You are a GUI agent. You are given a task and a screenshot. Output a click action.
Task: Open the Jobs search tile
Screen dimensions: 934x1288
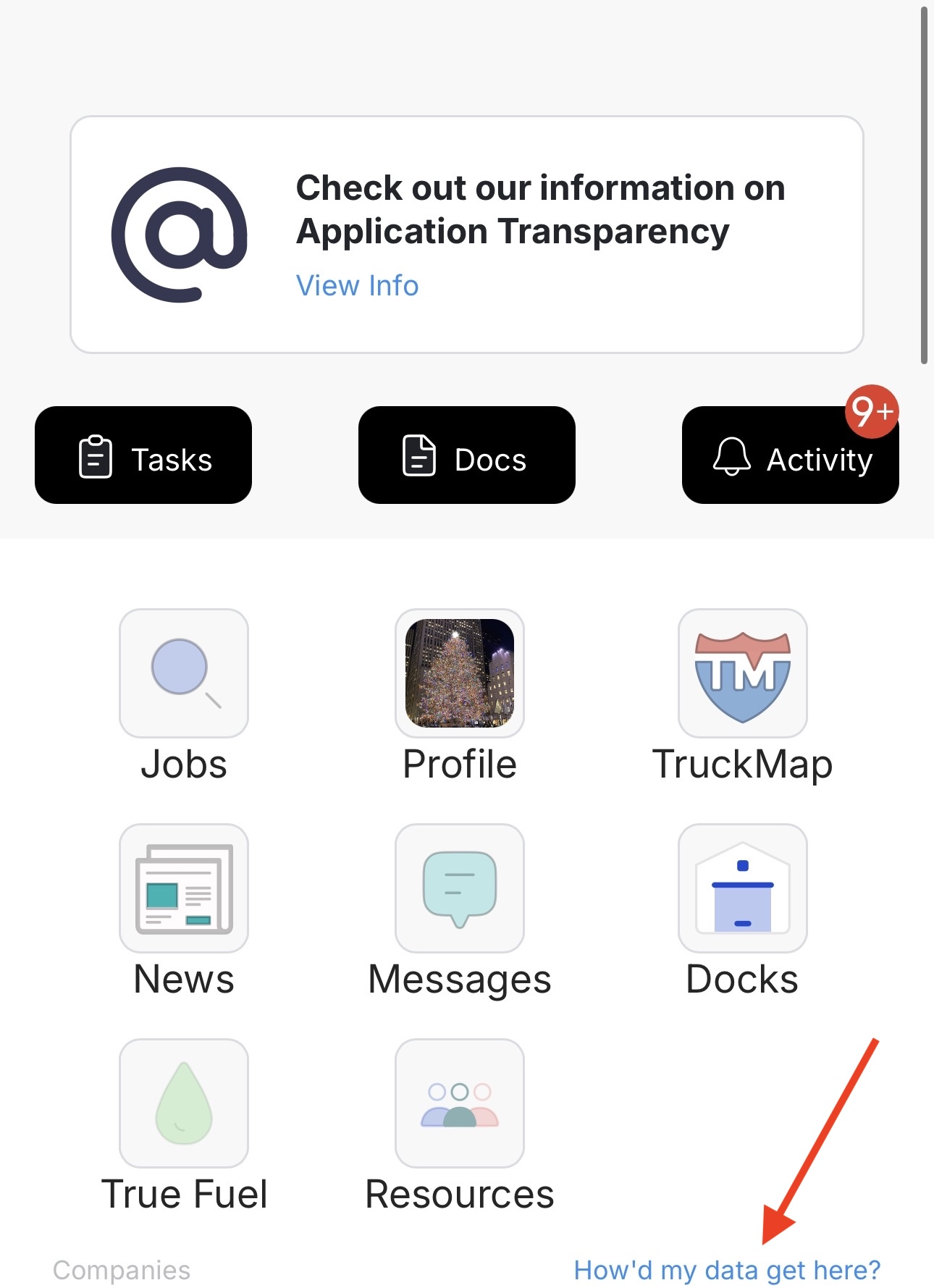coord(184,673)
